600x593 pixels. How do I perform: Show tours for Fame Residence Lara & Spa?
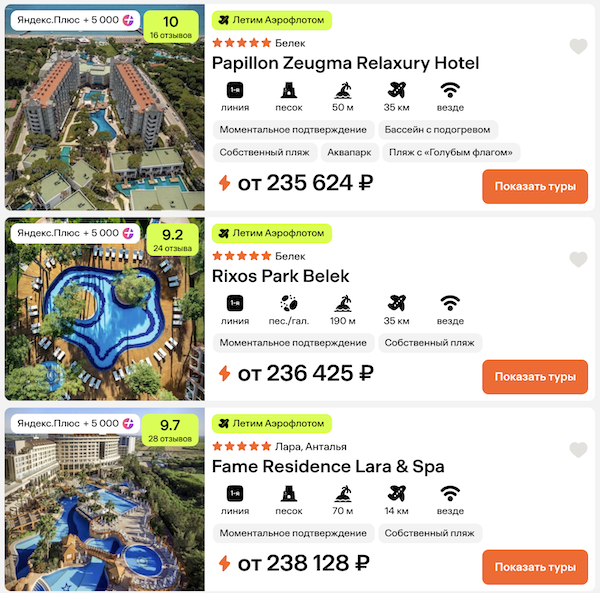click(534, 567)
